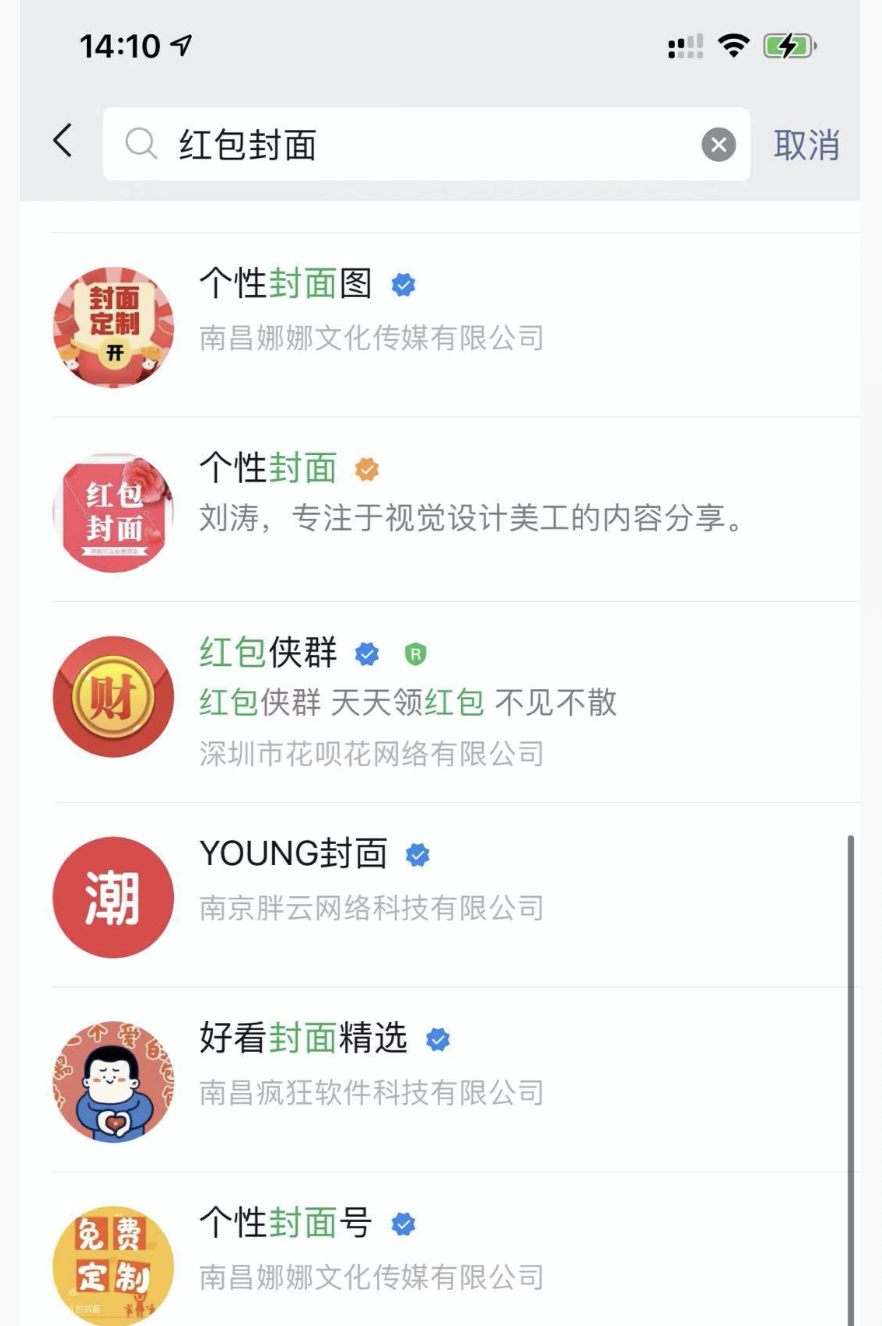Select the YOUNG封面 account
Image resolution: width=882 pixels, height=1326 pixels.
pos(294,854)
